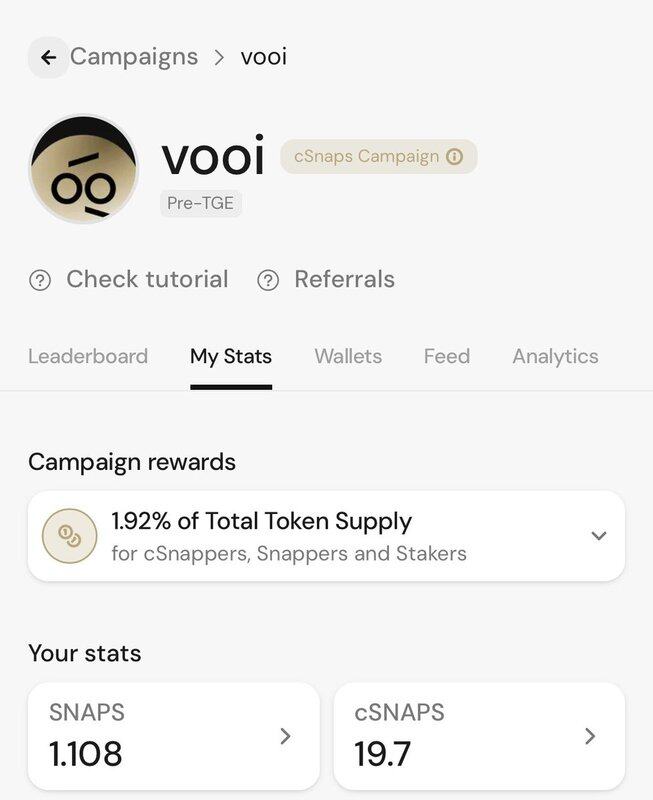Open Check tutorial

coord(129,280)
